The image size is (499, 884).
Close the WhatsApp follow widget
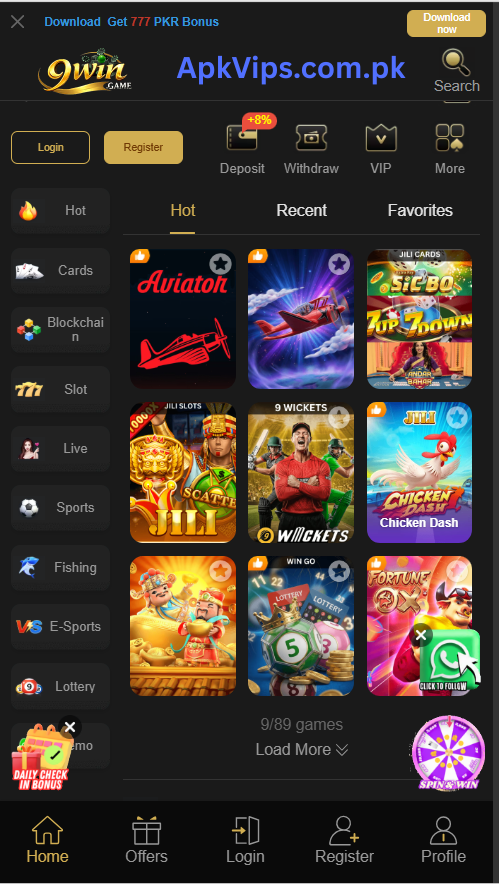421,636
